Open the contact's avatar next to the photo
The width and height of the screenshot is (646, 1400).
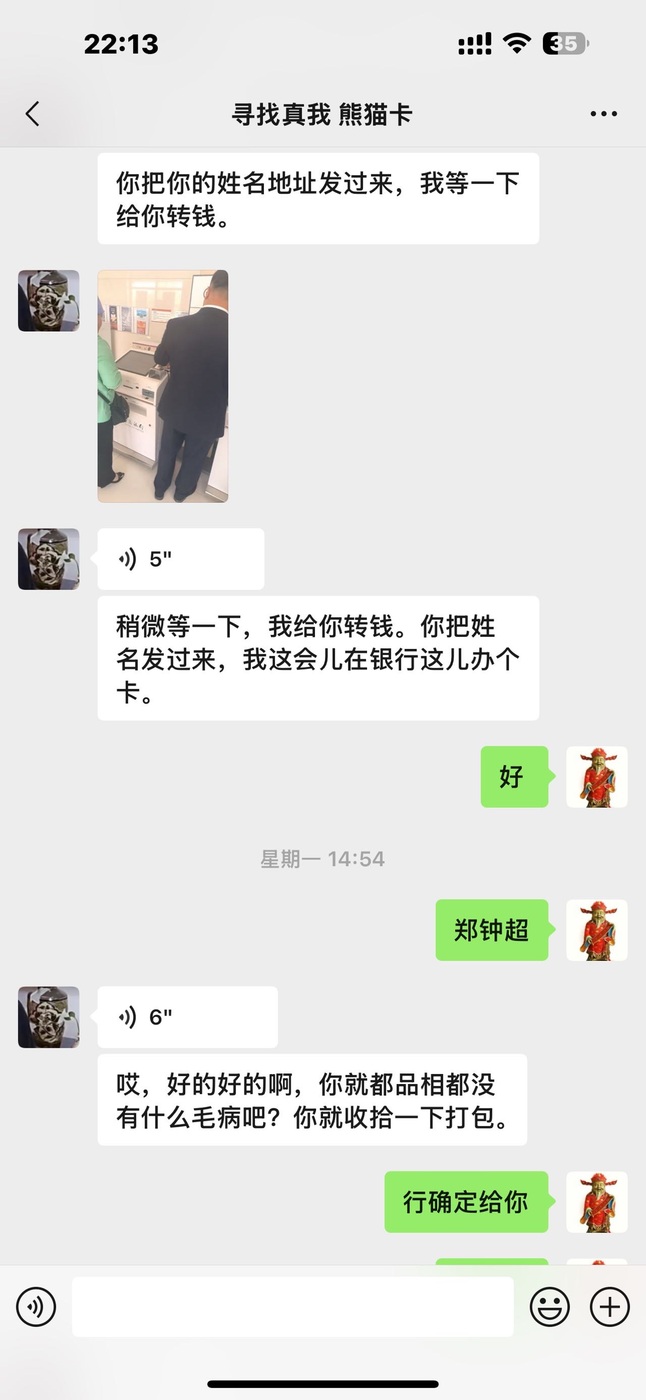48,300
